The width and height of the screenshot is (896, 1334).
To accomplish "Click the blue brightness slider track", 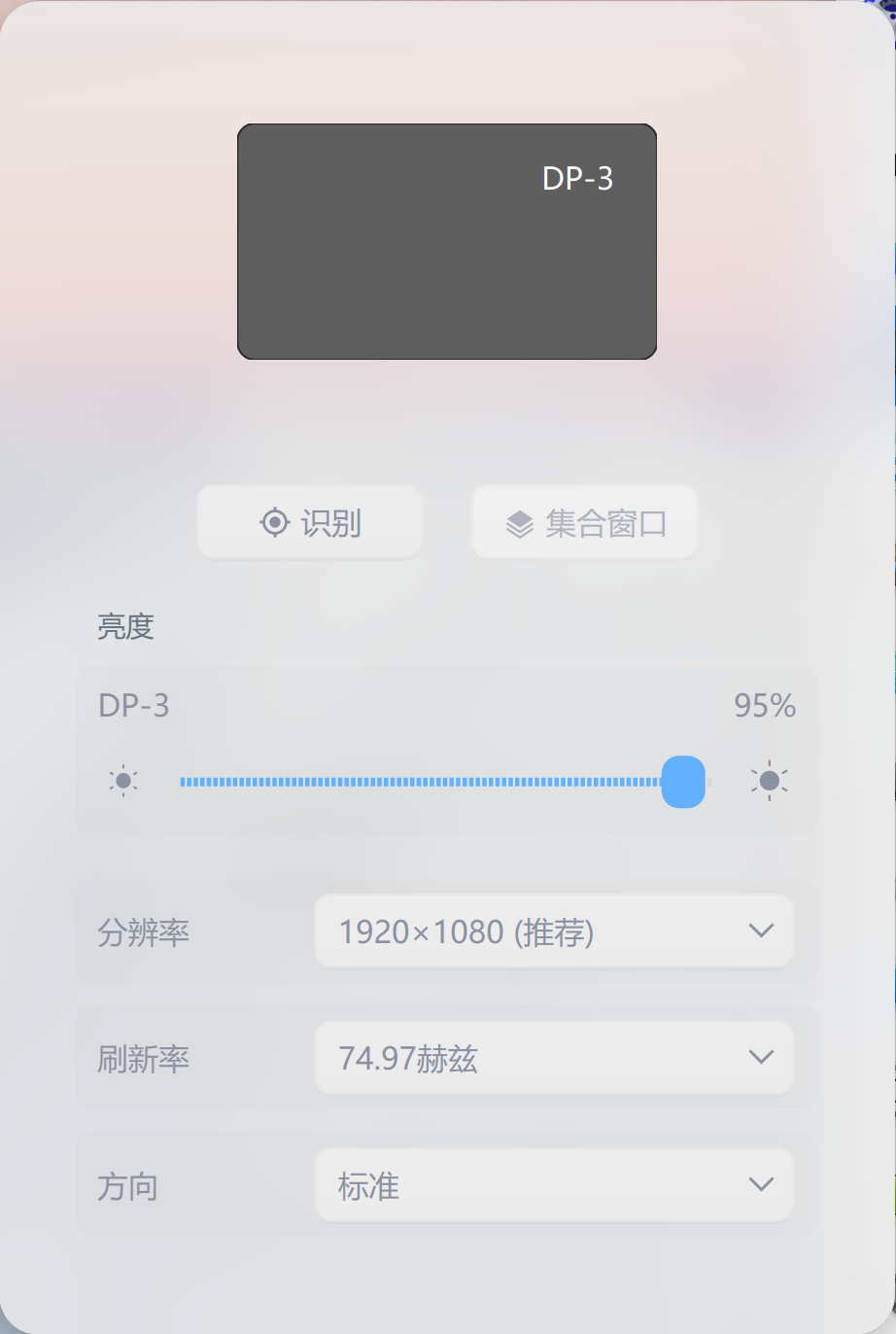I will coord(418,781).
